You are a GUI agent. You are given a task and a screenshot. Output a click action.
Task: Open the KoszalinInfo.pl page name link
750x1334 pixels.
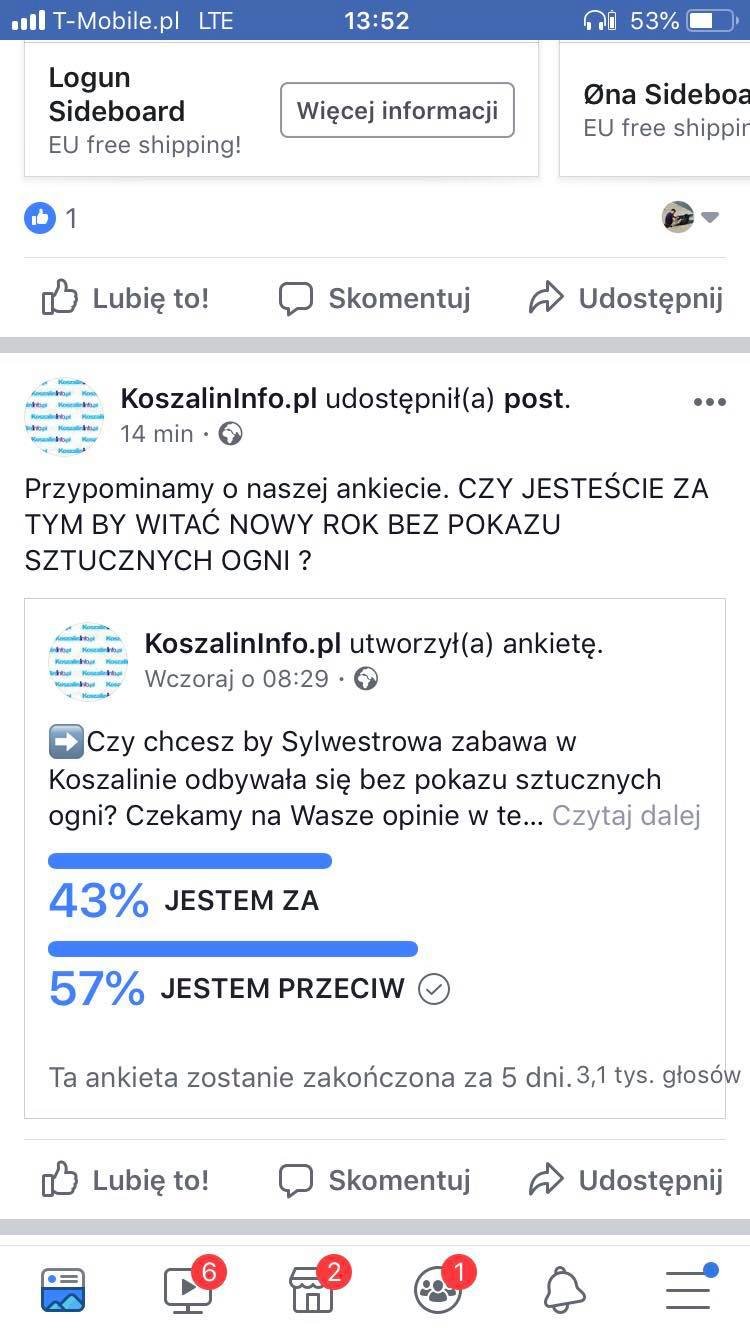point(219,399)
